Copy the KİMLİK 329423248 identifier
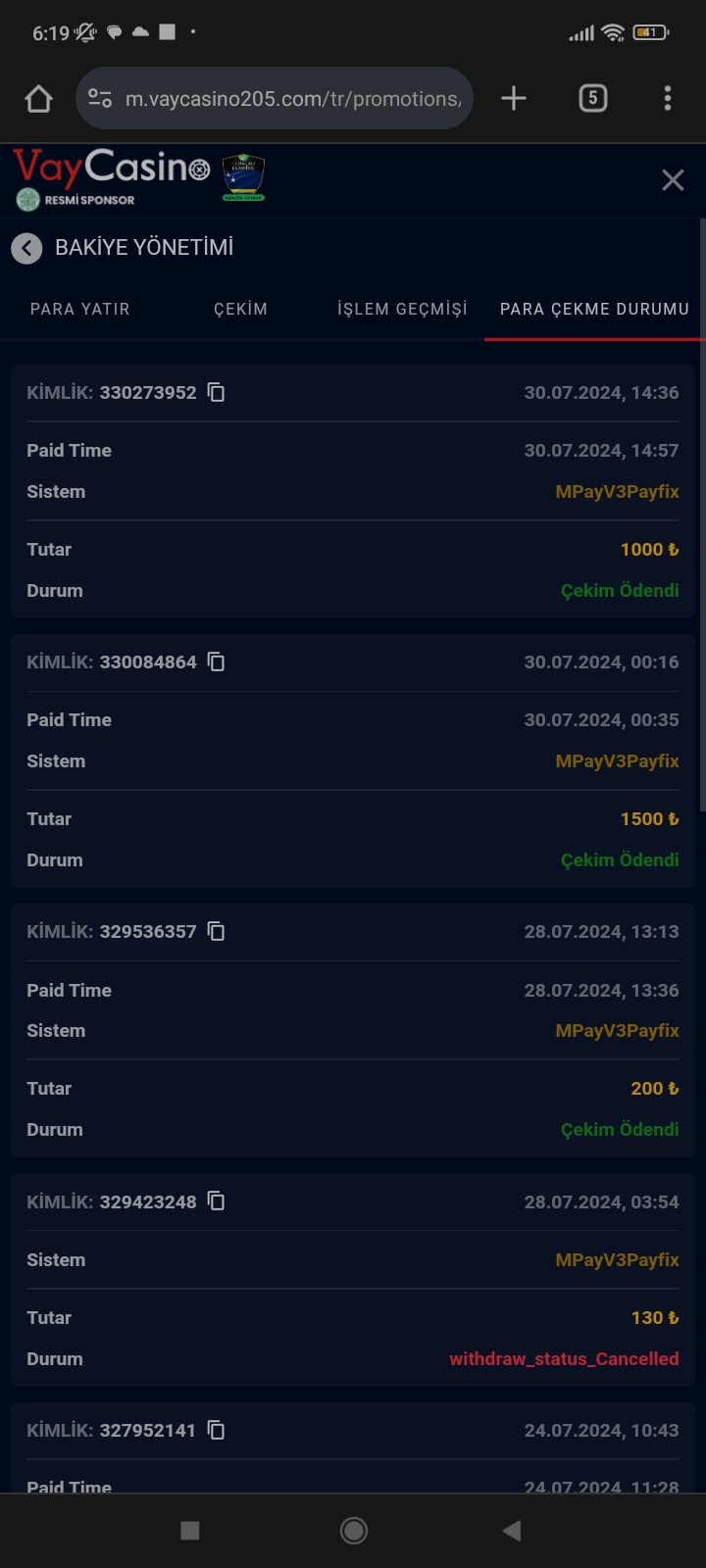This screenshot has width=706, height=1568. [216, 1201]
